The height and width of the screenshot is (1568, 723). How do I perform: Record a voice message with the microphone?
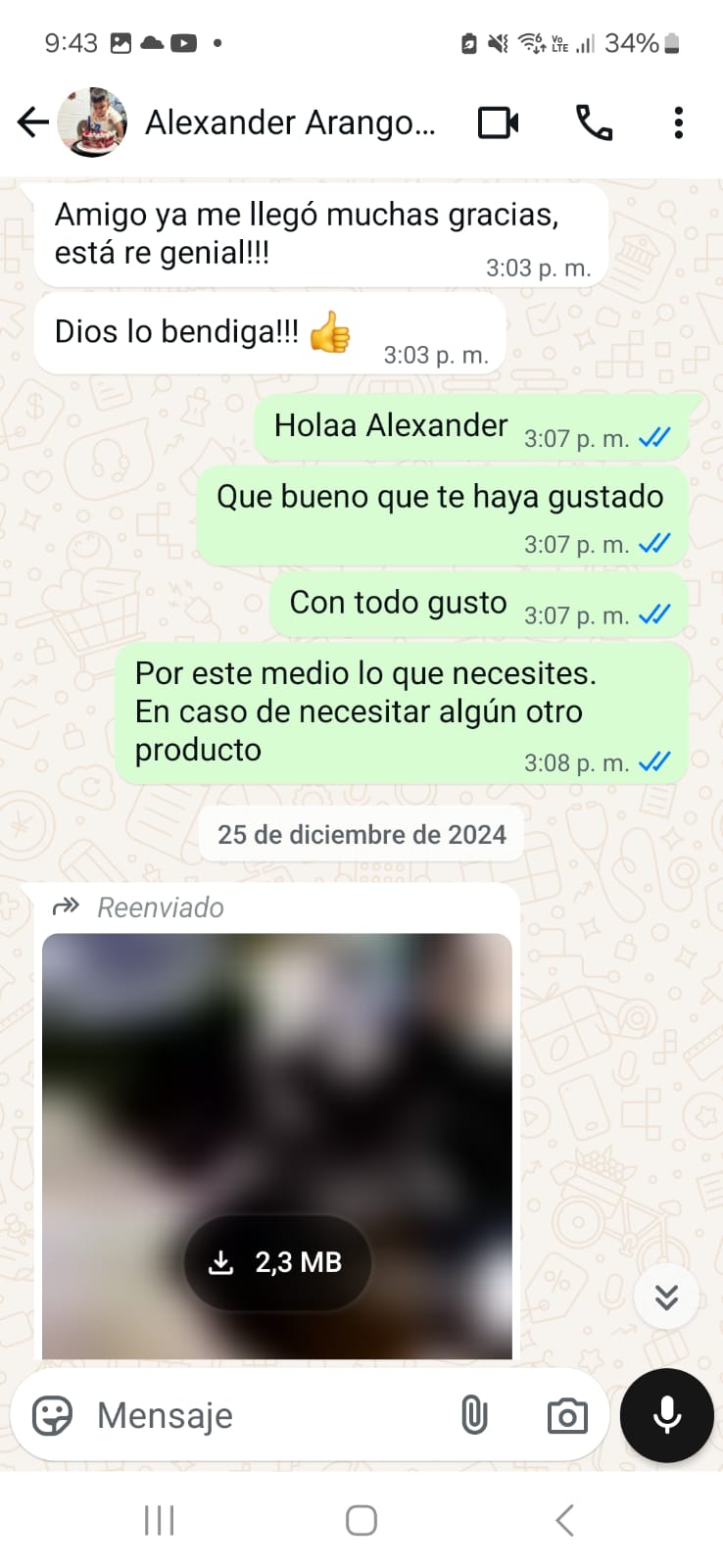point(667,1416)
